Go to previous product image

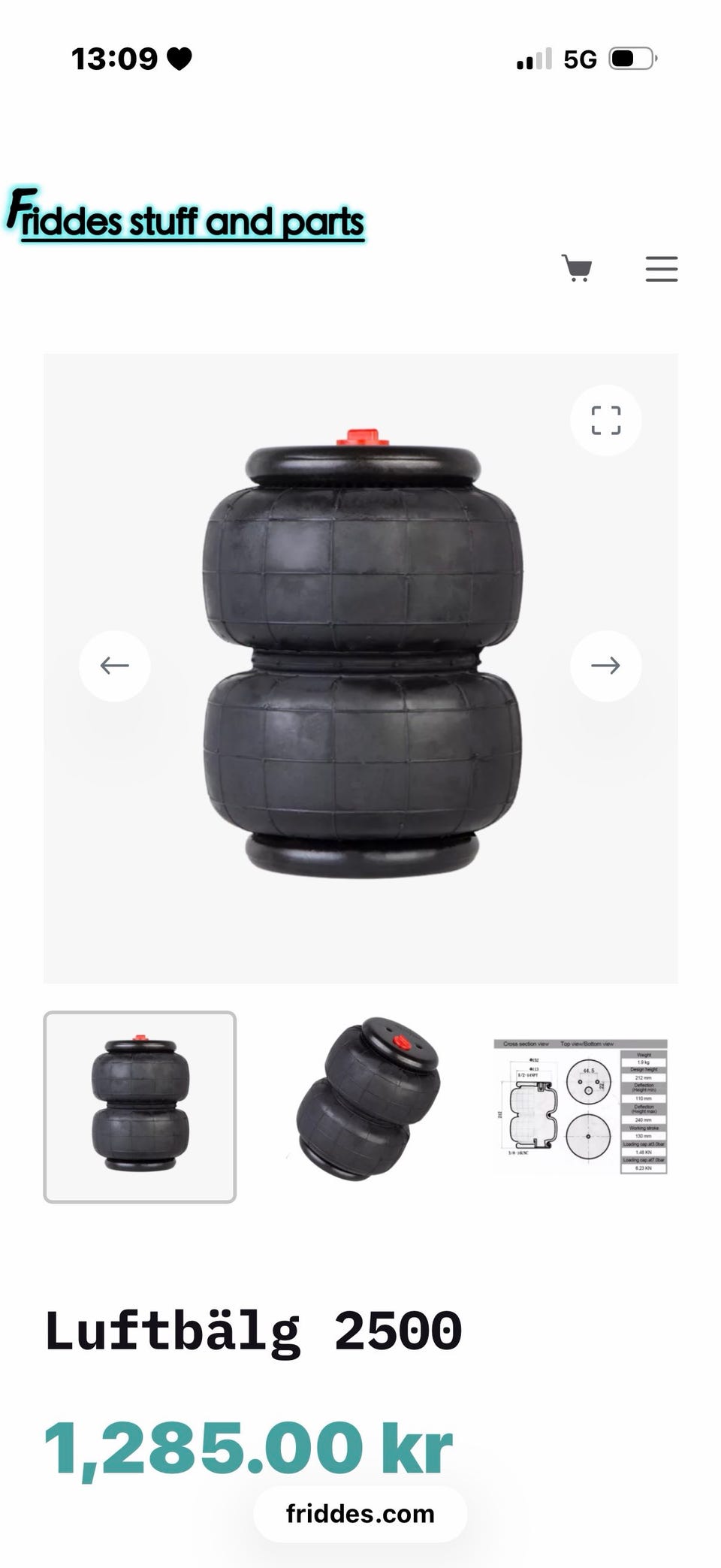click(x=115, y=666)
